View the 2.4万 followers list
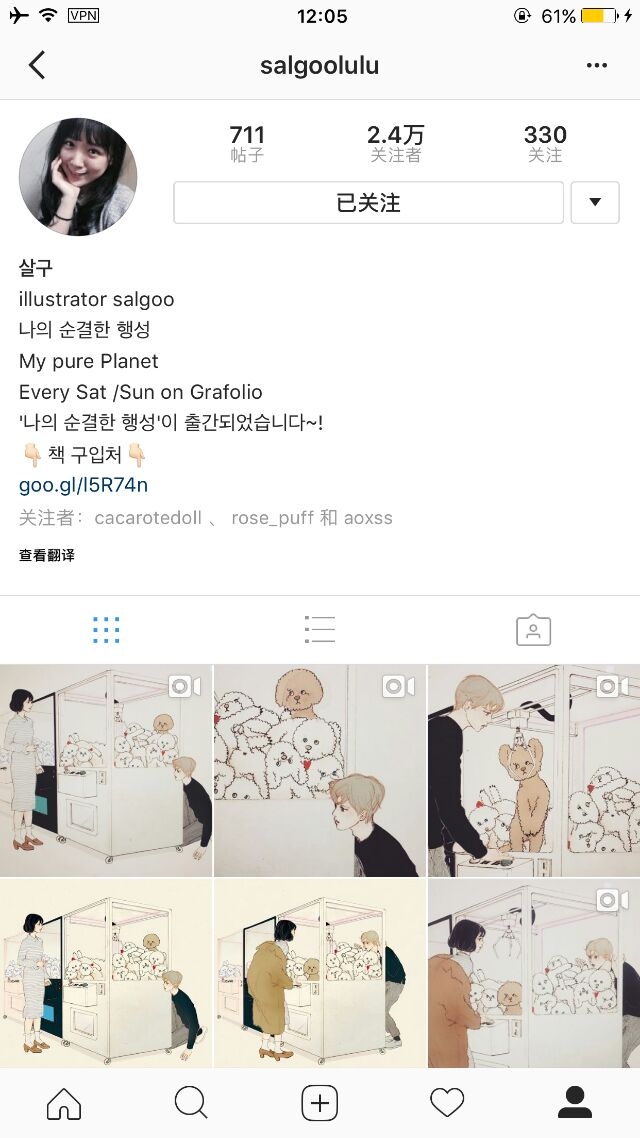The width and height of the screenshot is (640, 1138). pyautogui.click(x=395, y=143)
